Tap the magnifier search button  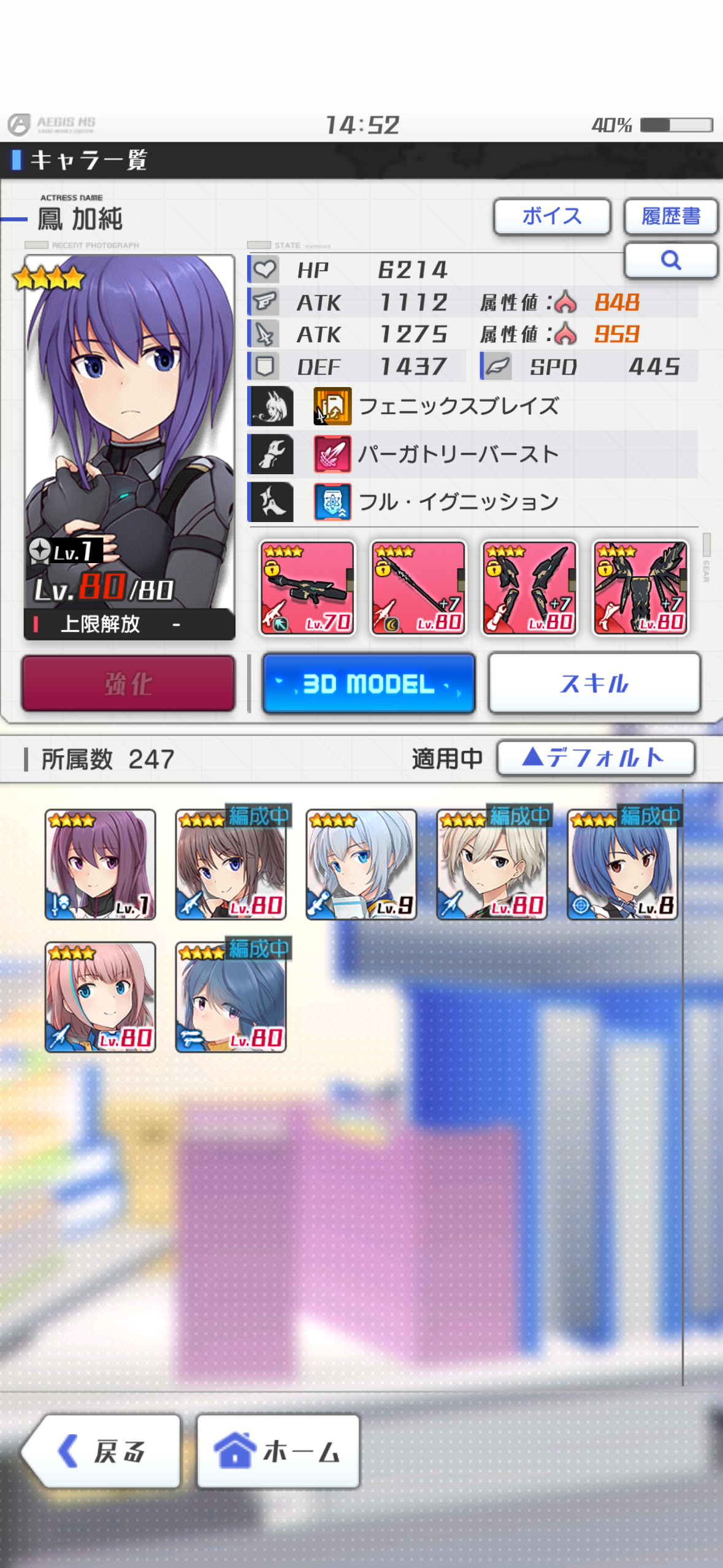[671, 260]
